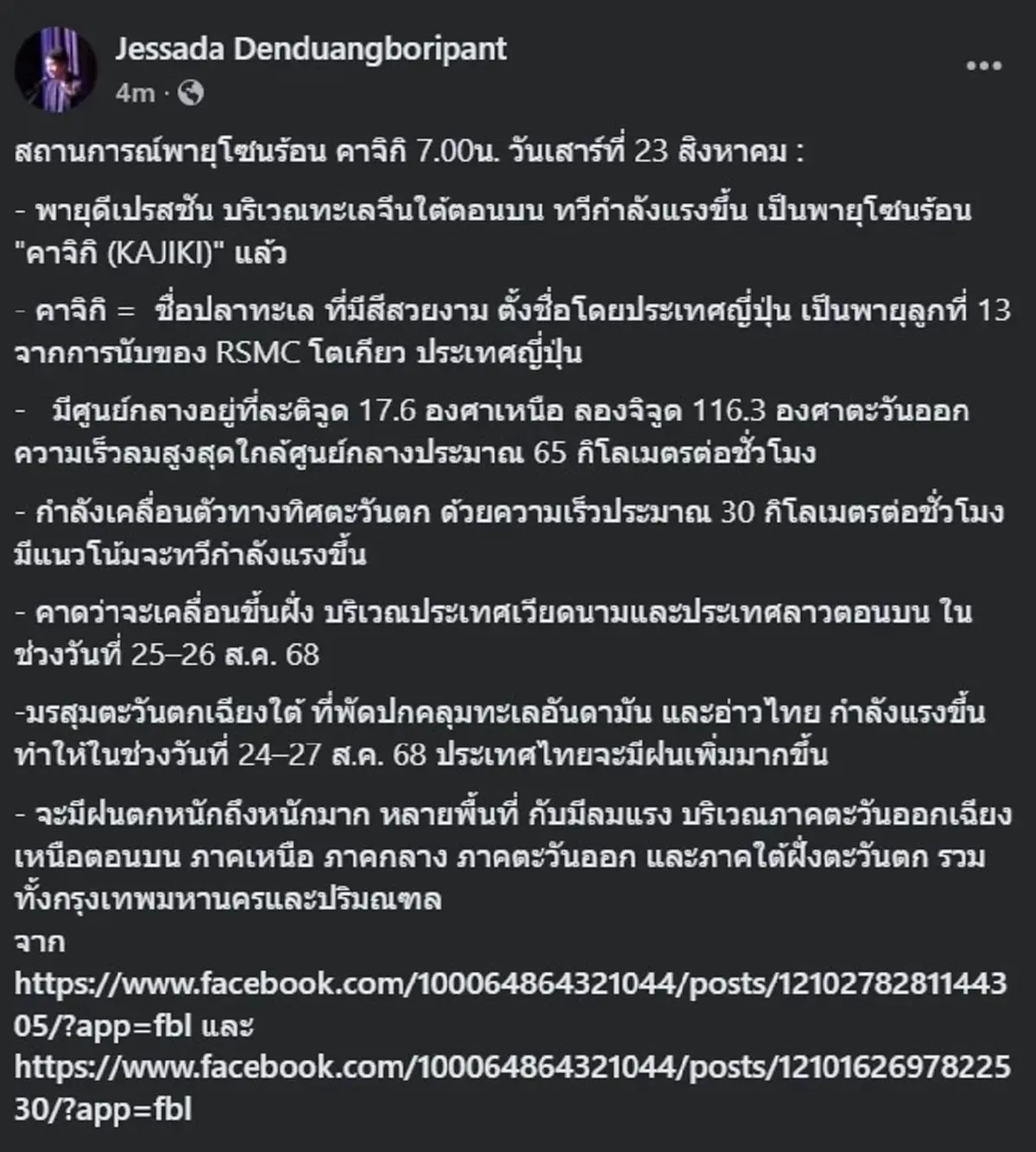Click the word KAJIKI in the post
1036x1152 pixels.
(160, 252)
